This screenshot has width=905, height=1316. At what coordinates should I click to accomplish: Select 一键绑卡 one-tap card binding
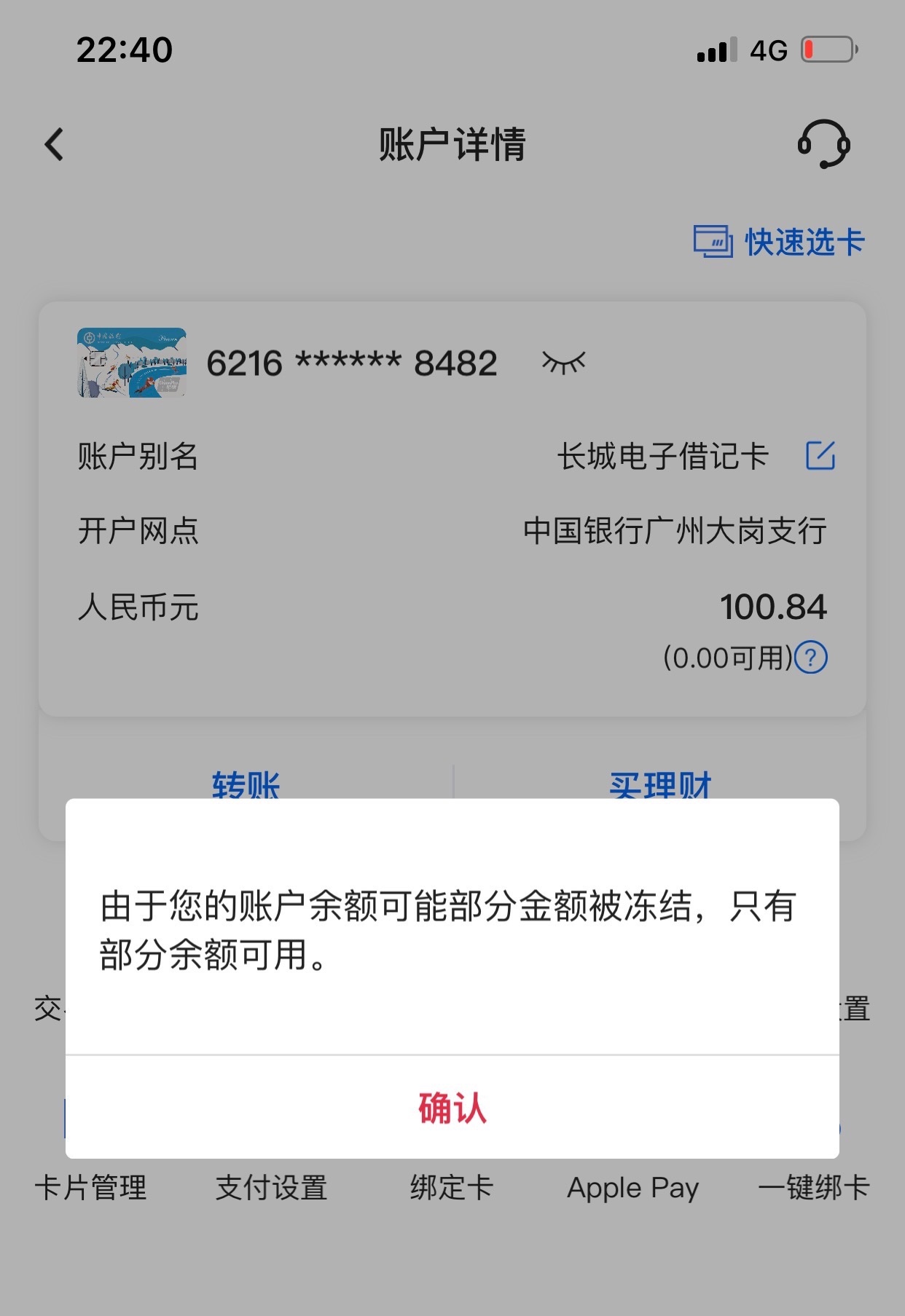[814, 1188]
